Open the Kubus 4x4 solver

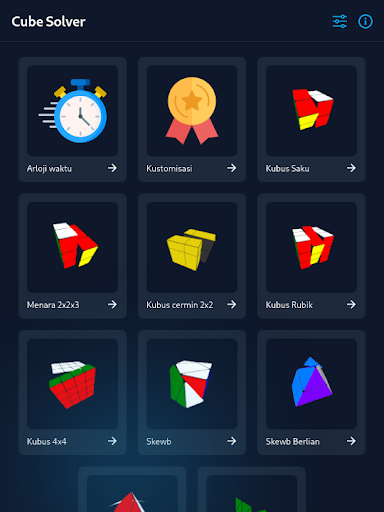click(72, 392)
